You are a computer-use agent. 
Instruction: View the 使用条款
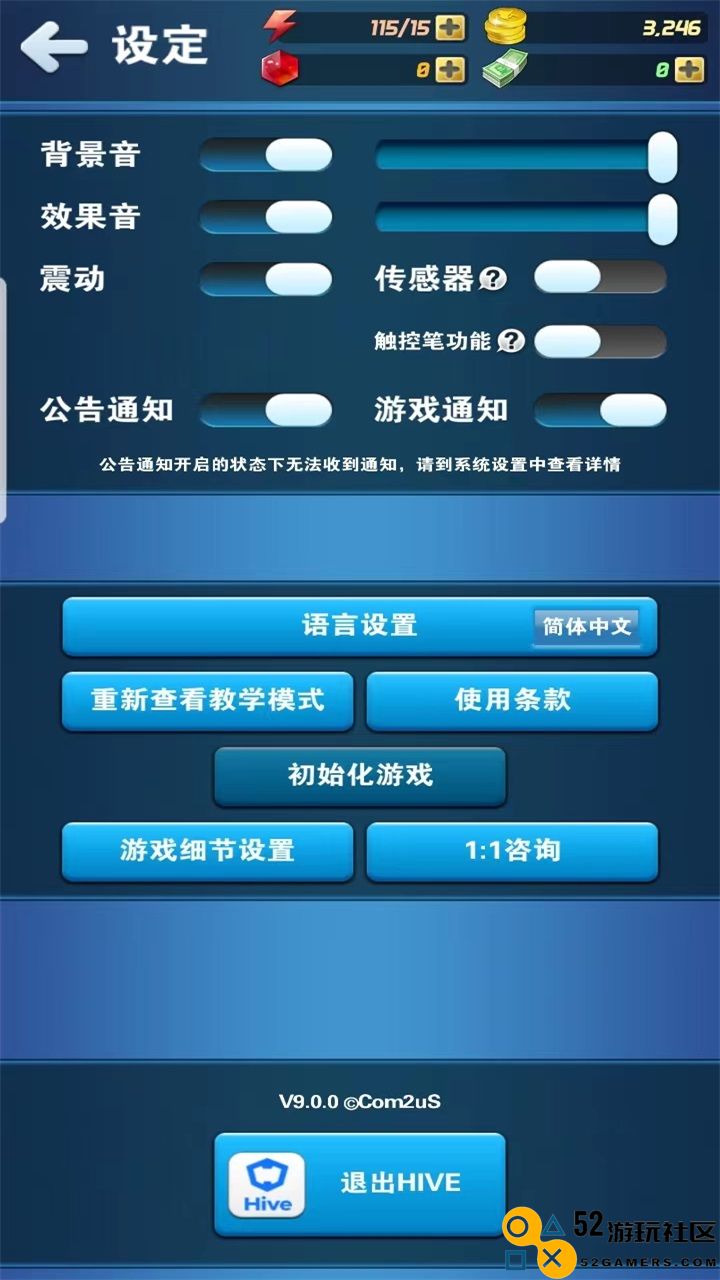(512, 700)
